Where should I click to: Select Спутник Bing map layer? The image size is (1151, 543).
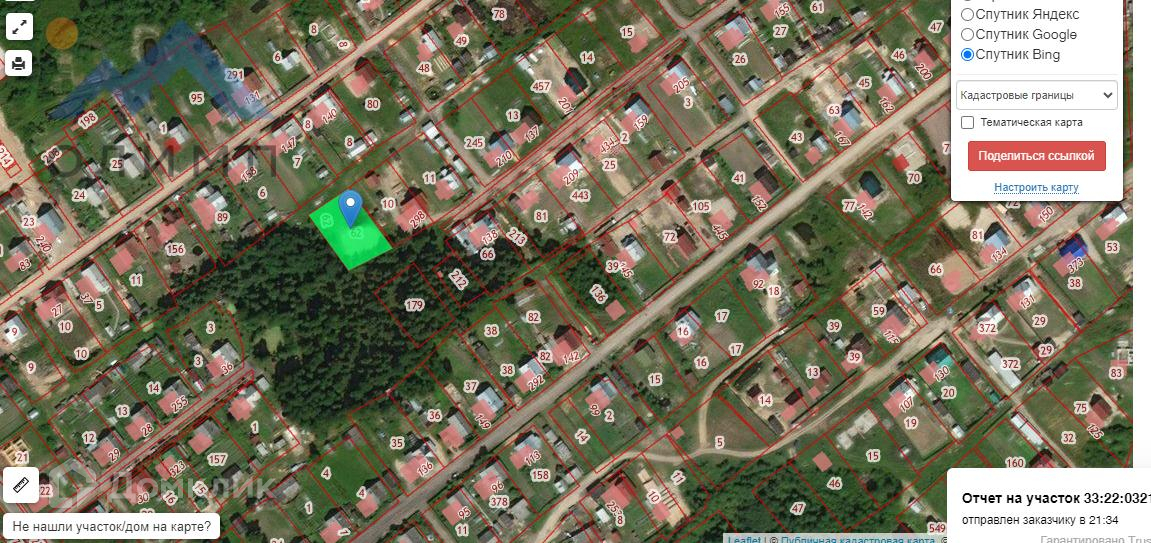(x=968, y=55)
